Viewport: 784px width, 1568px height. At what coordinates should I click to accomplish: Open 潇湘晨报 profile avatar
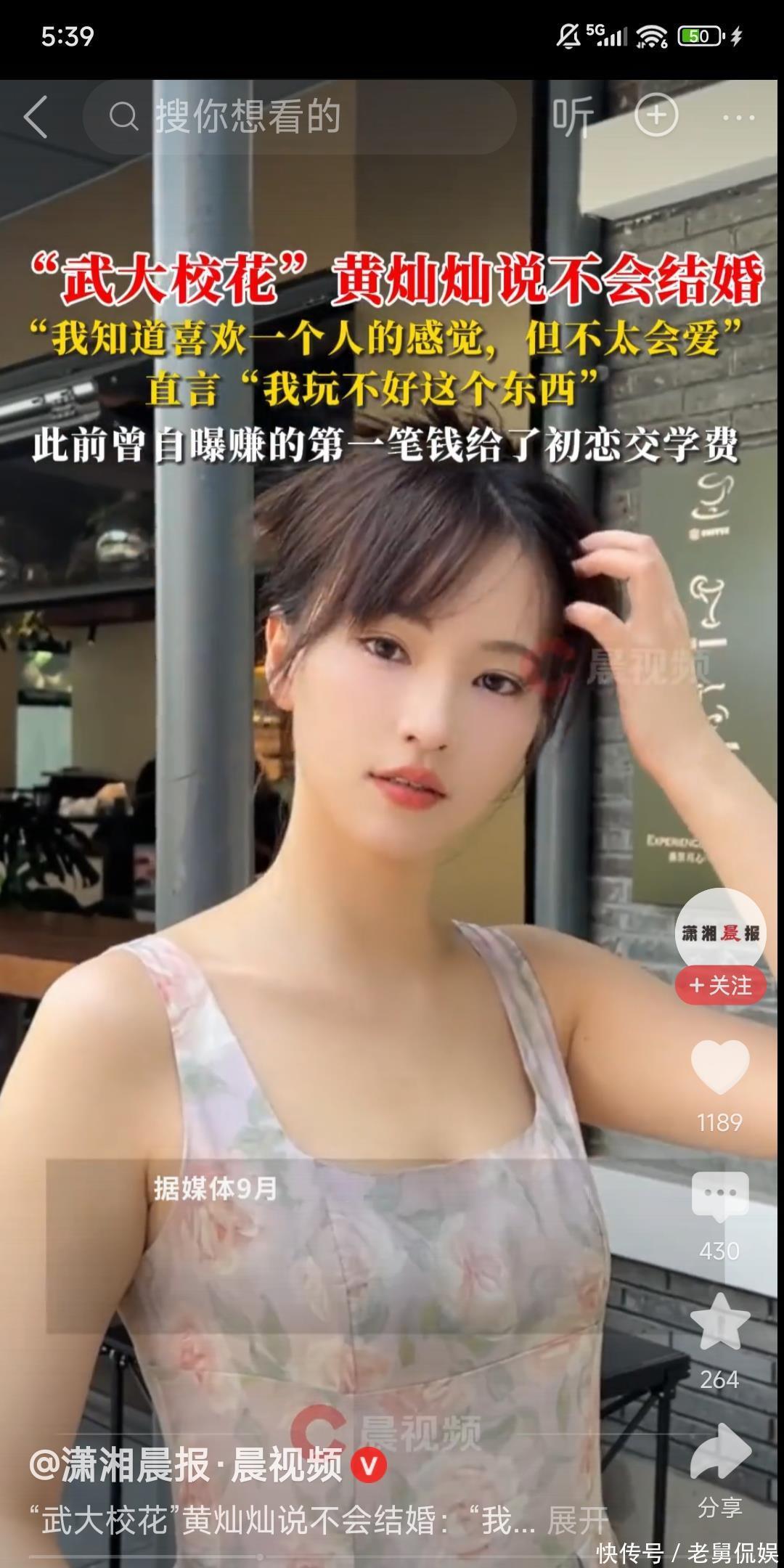pyautogui.click(x=720, y=931)
